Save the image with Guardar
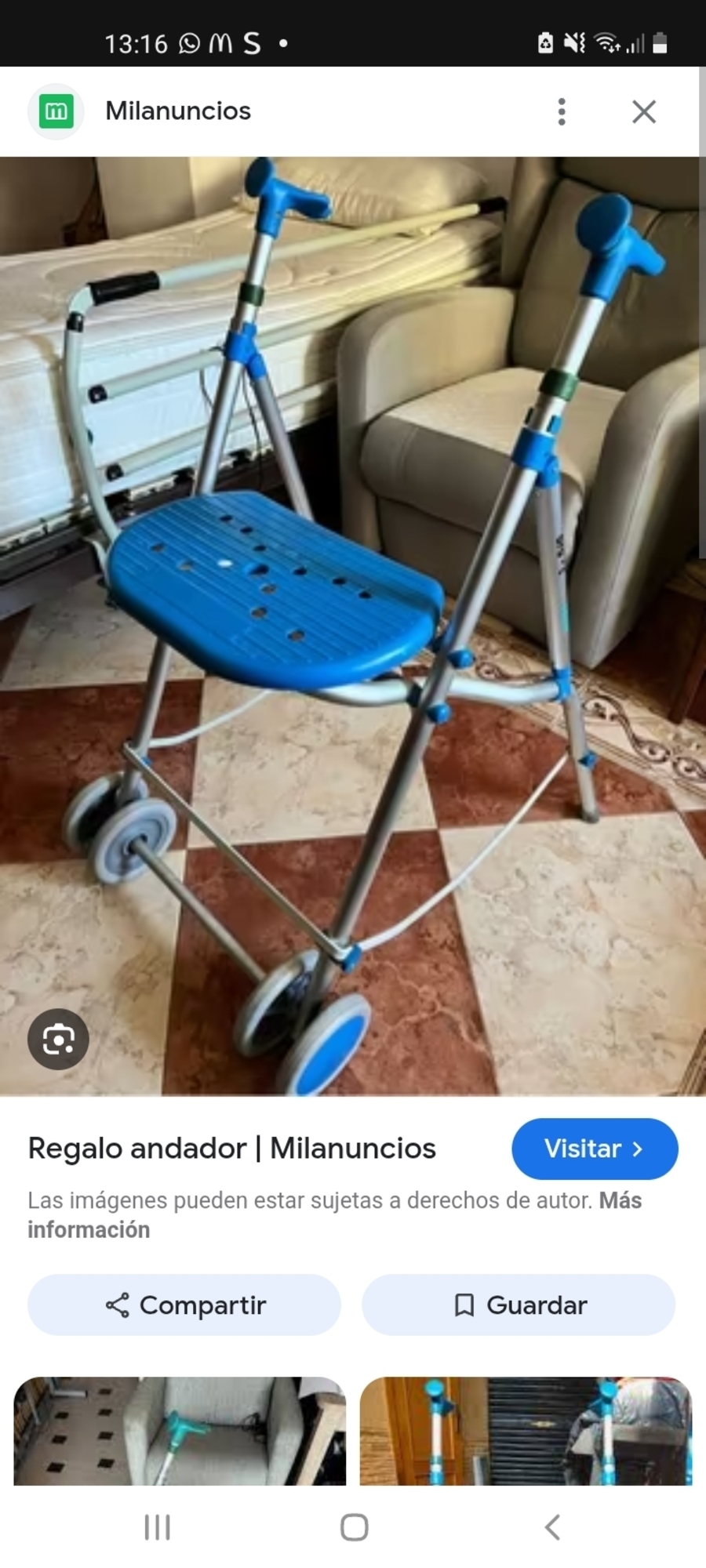 [519, 1305]
